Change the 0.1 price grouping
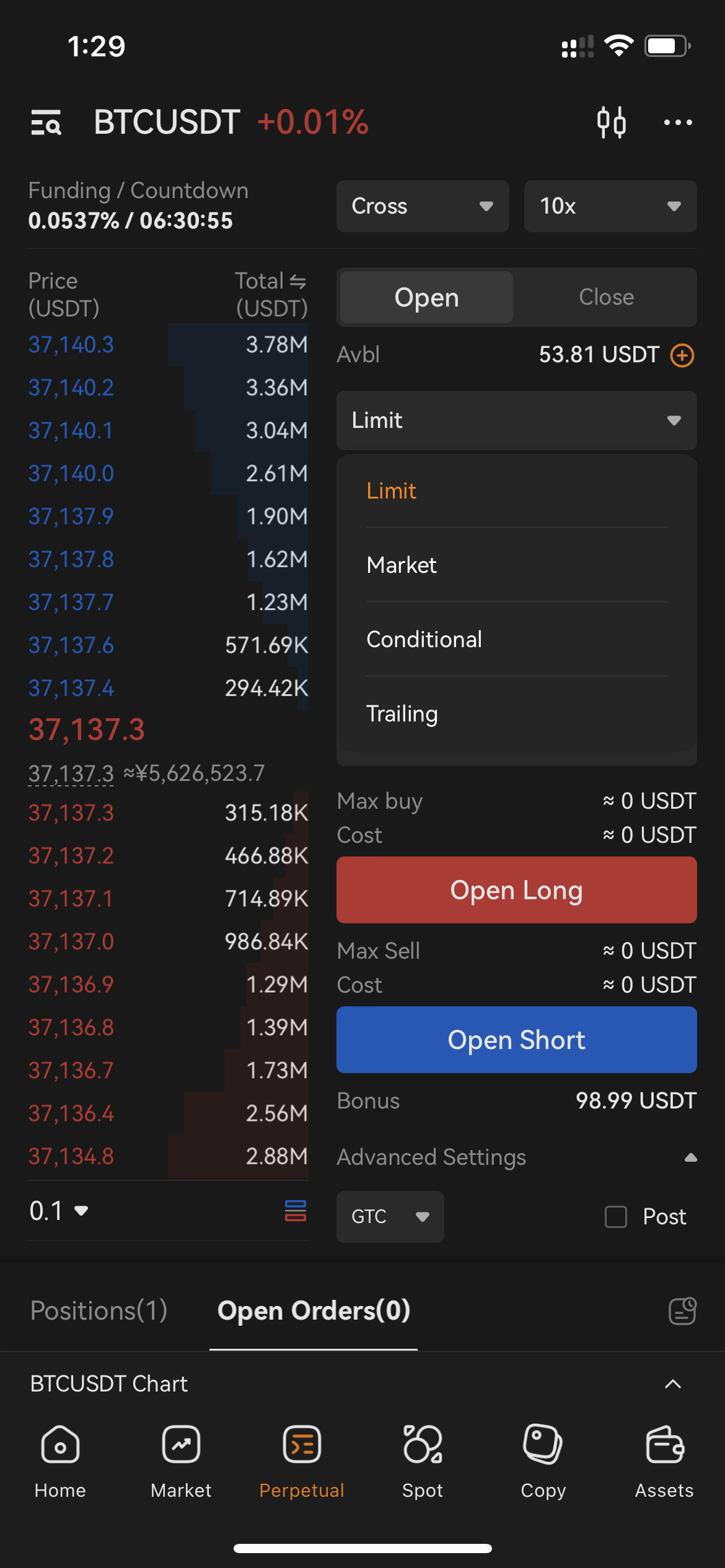725x1568 pixels. pos(59,1211)
